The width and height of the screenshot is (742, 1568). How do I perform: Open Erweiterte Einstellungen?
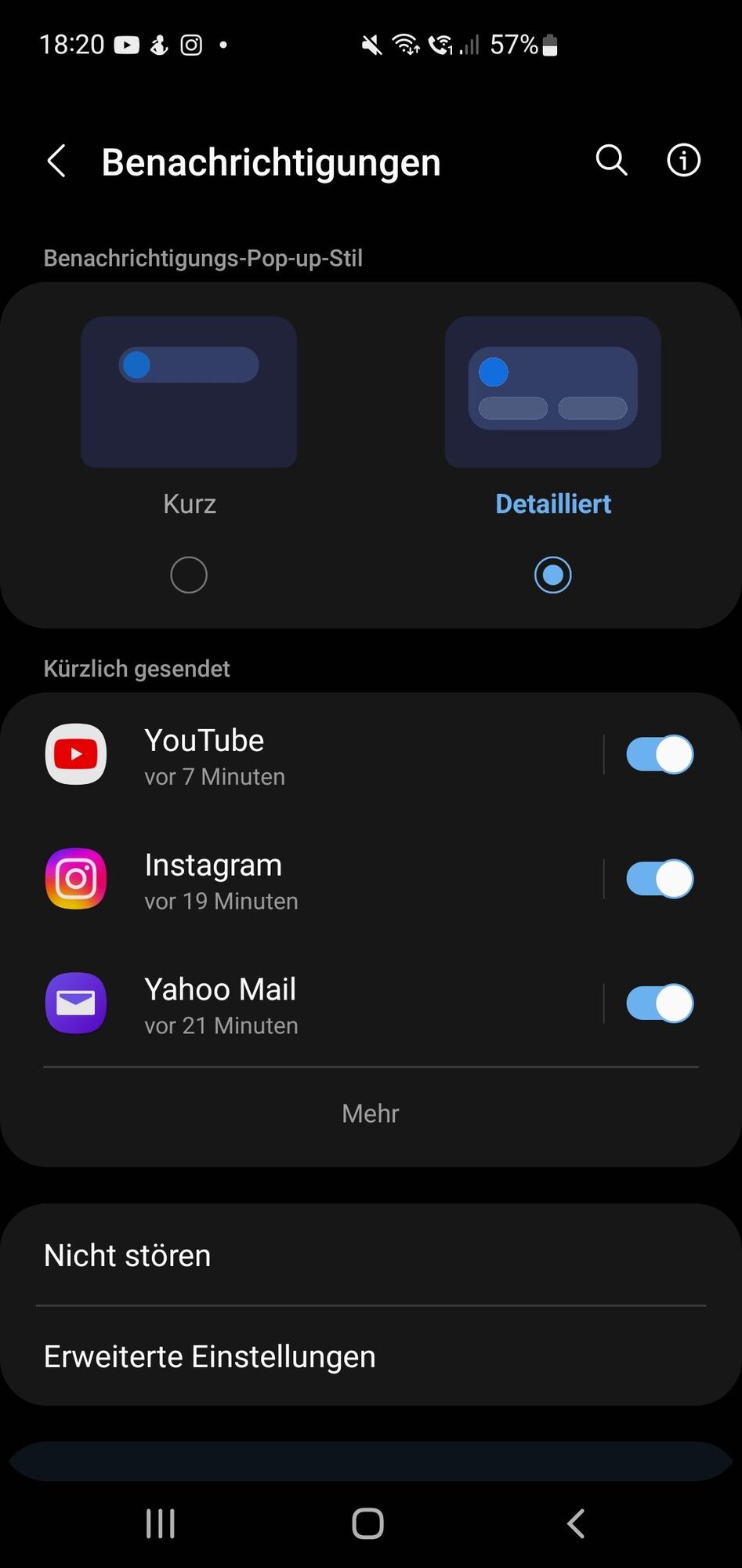[371, 1357]
